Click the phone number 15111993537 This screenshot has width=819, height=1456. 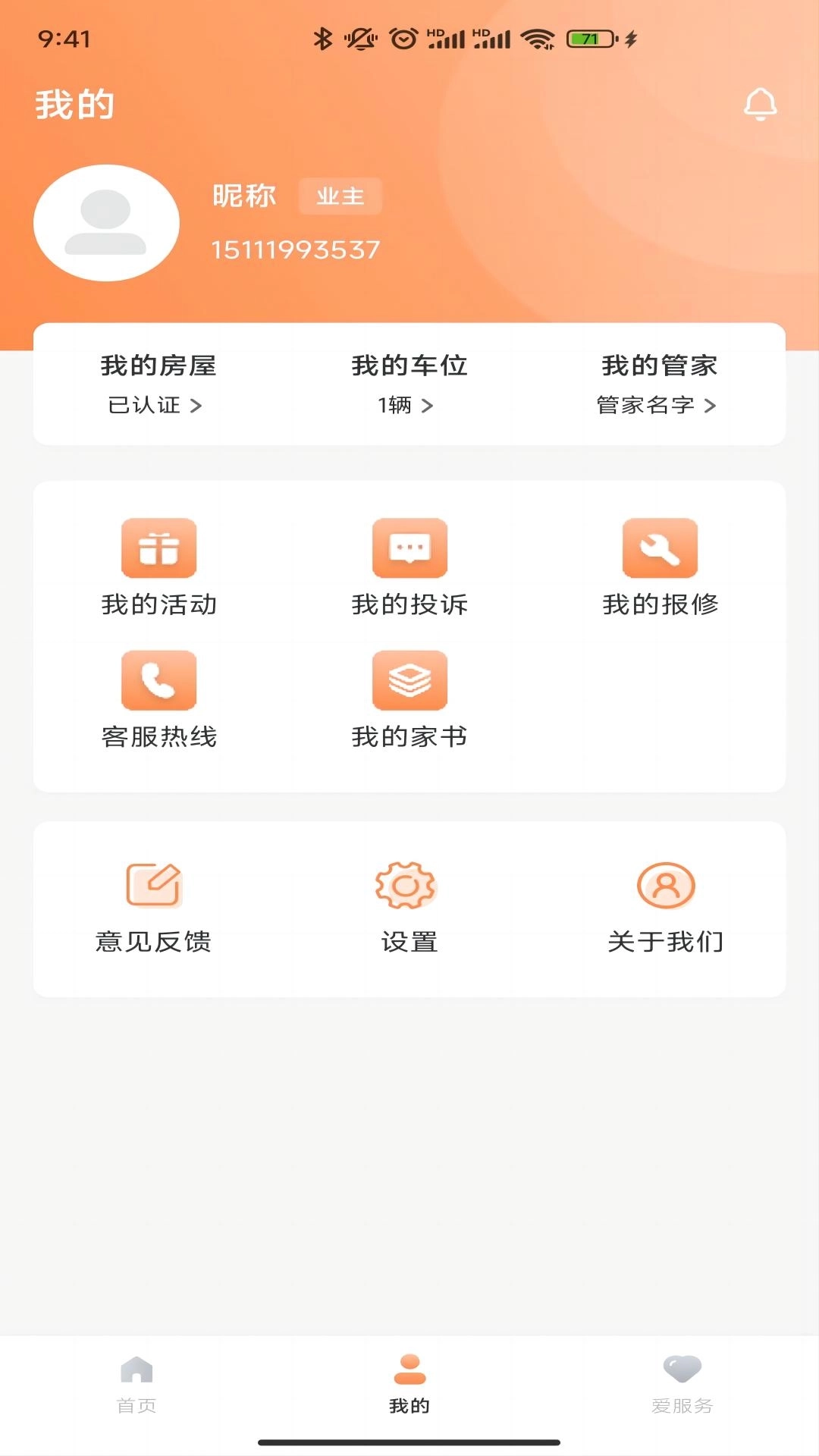[x=297, y=248]
